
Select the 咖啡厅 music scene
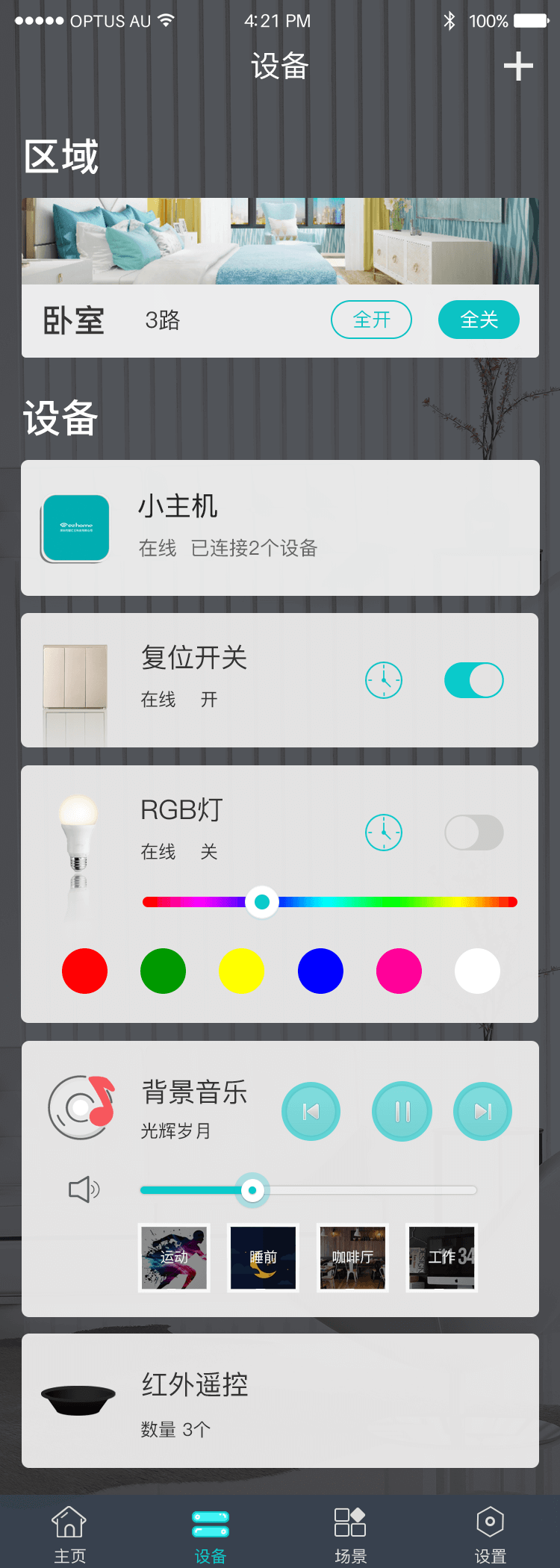[352, 1257]
